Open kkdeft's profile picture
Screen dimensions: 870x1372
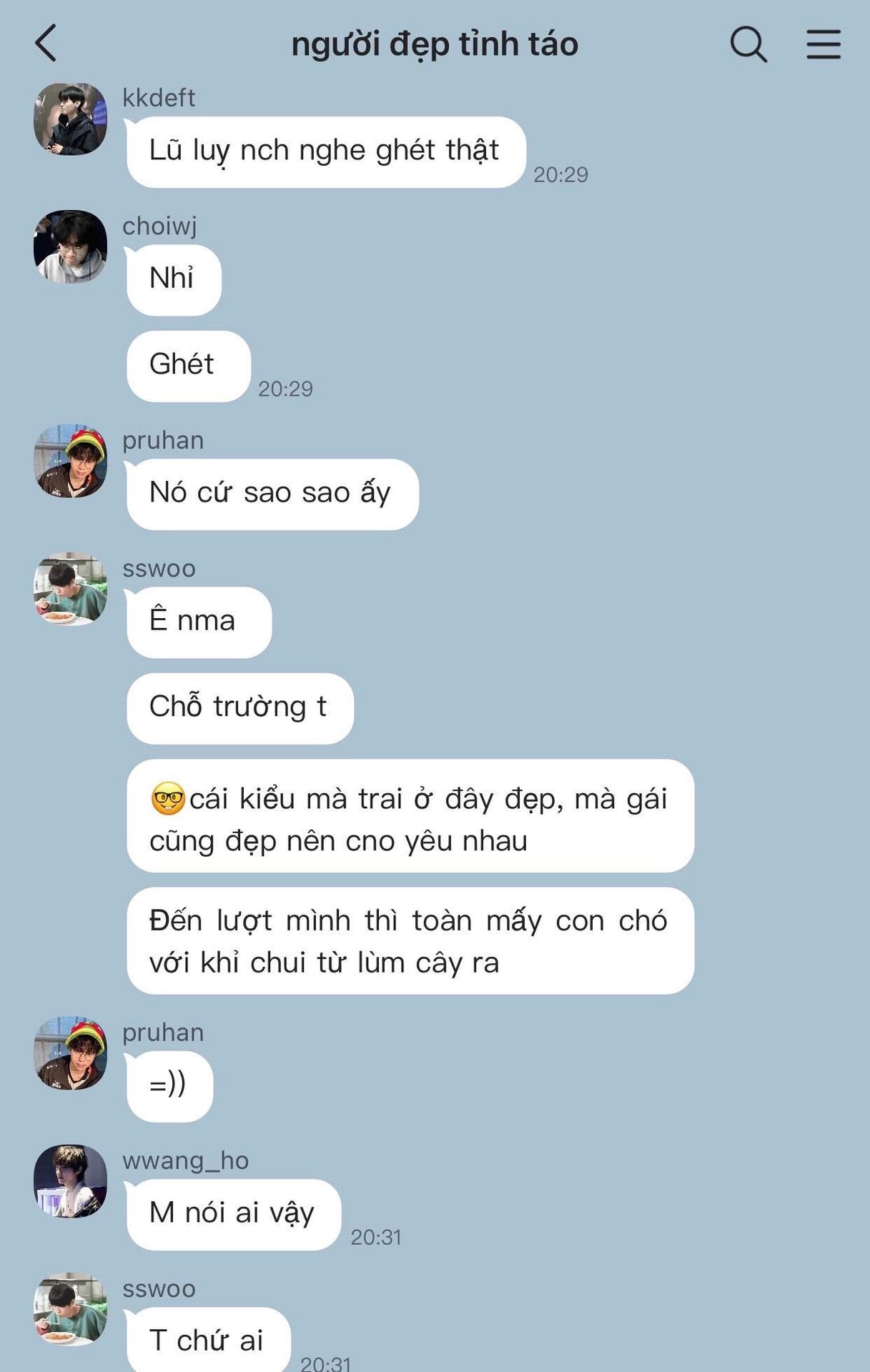(70, 119)
